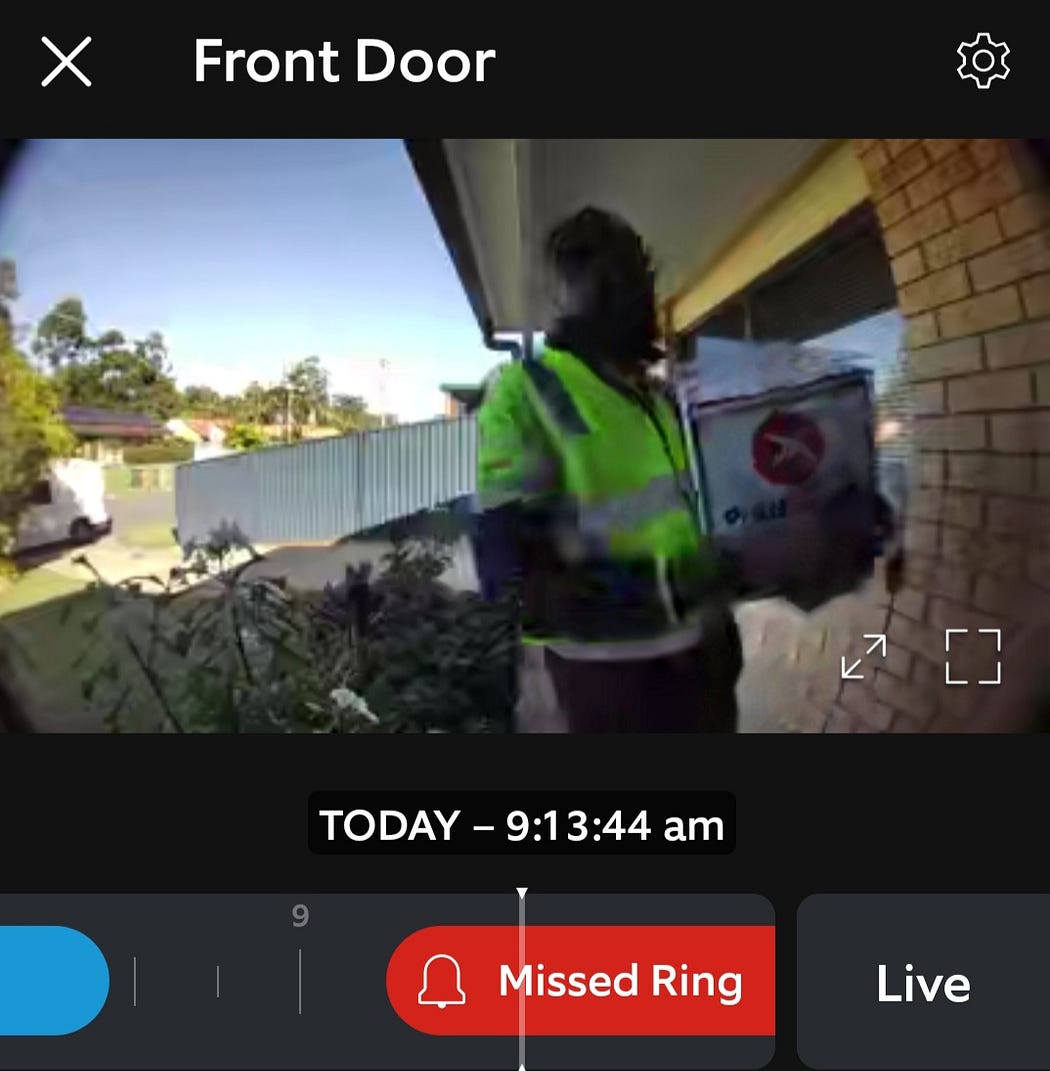Expand video with the diagonal arrows icon
The image size is (1050, 1071).
click(864, 657)
